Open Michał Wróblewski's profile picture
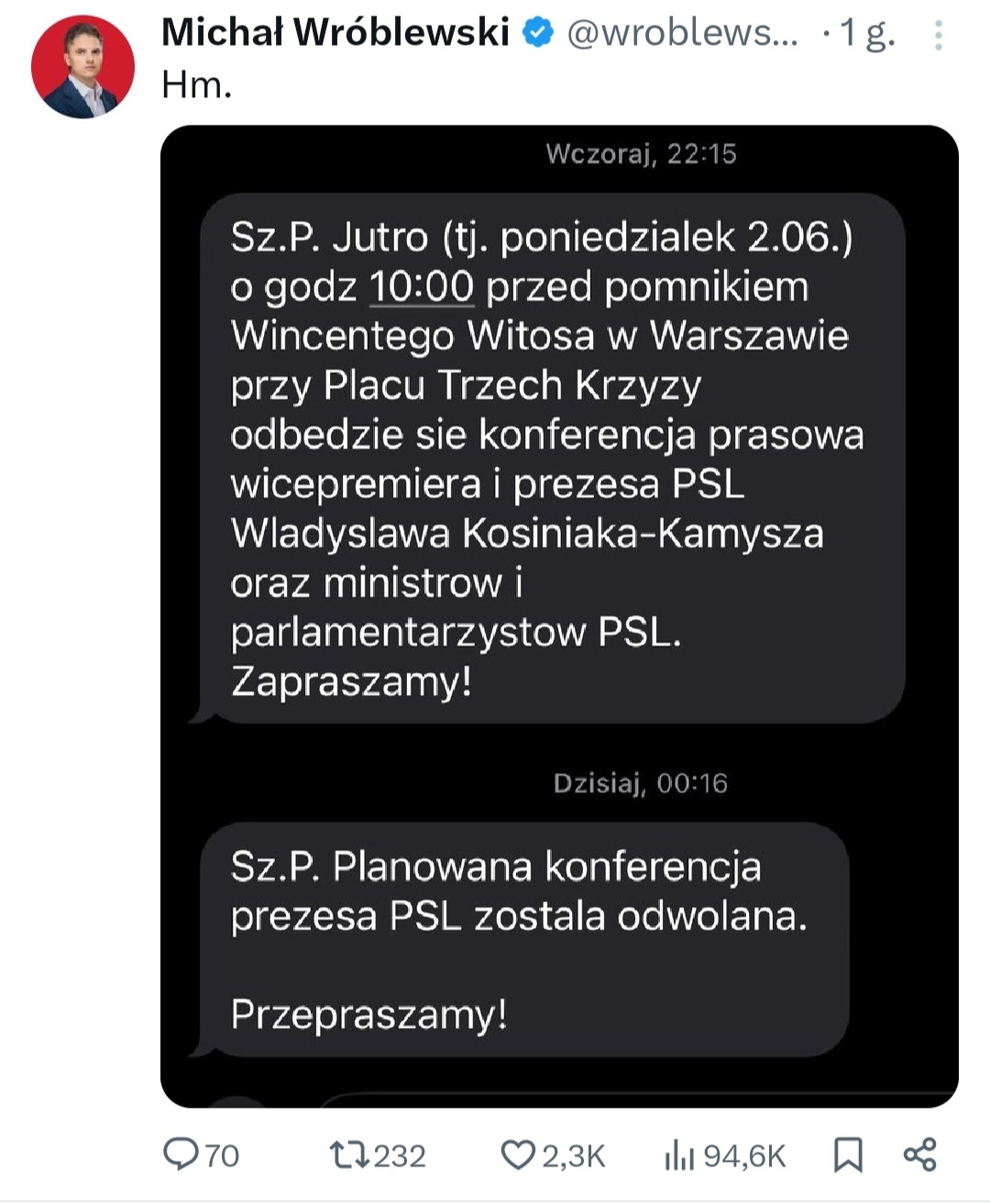990x1204 pixels. [82, 67]
